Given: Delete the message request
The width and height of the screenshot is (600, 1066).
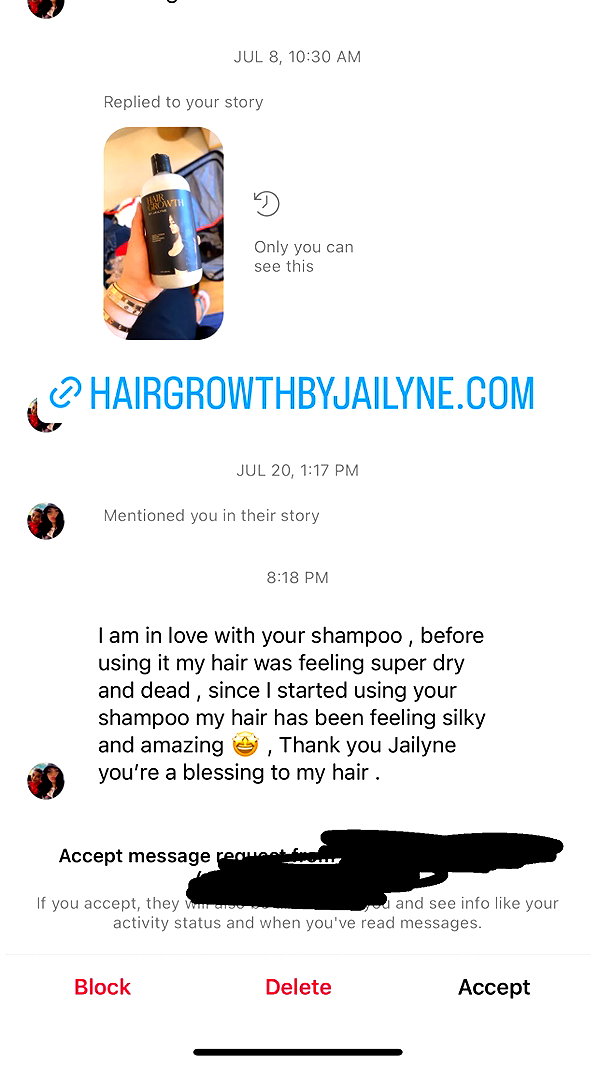Looking at the screenshot, I should pos(298,986).
